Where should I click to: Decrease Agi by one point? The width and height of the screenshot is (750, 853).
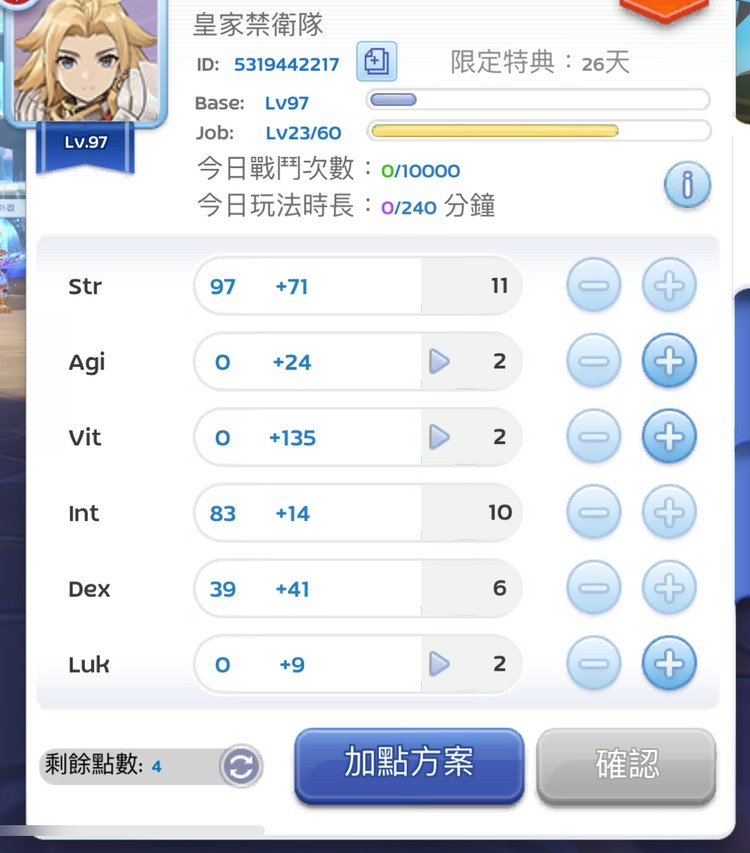594,361
